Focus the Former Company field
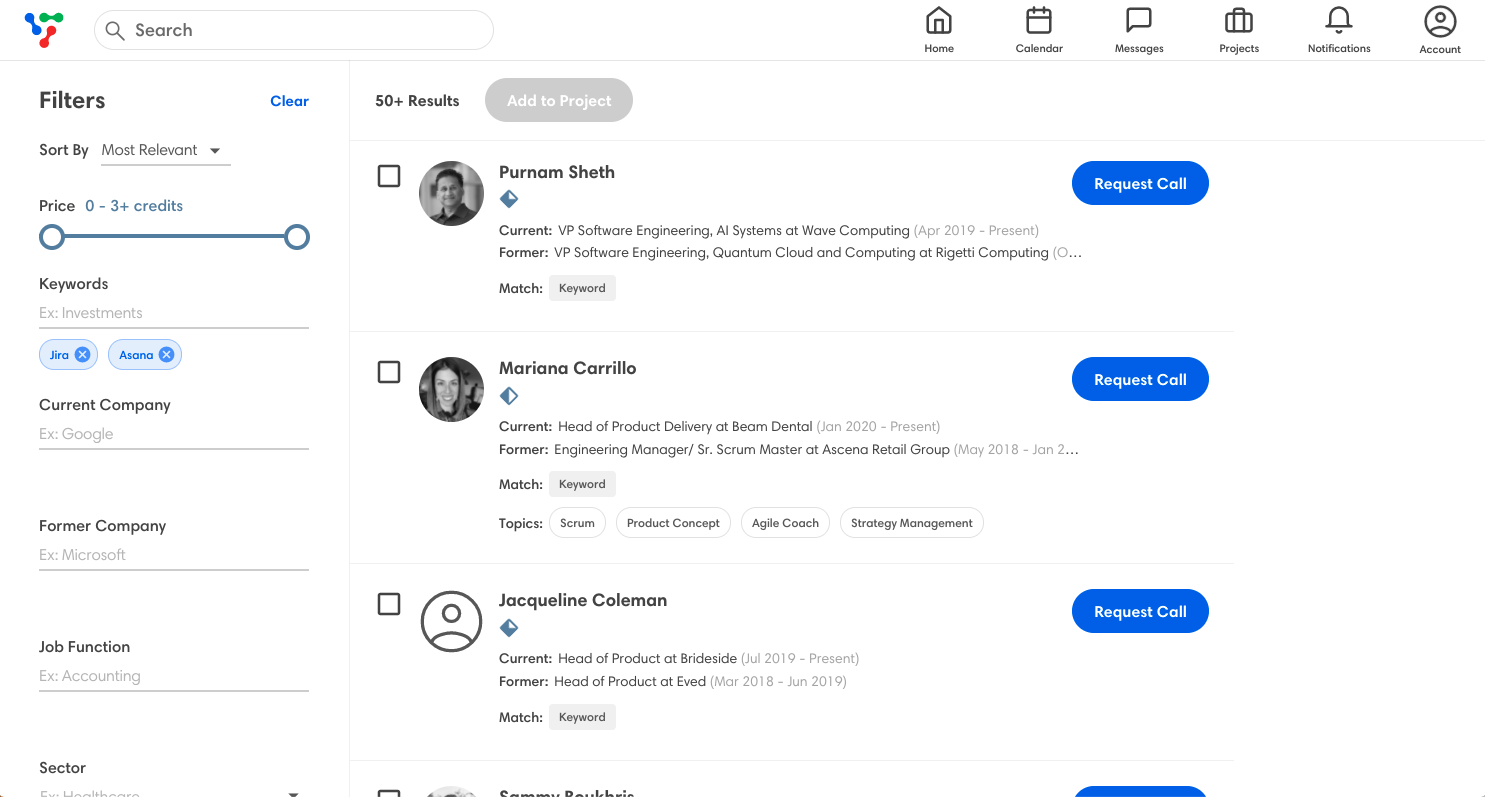The height and width of the screenshot is (797, 1485). click(173, 555)
